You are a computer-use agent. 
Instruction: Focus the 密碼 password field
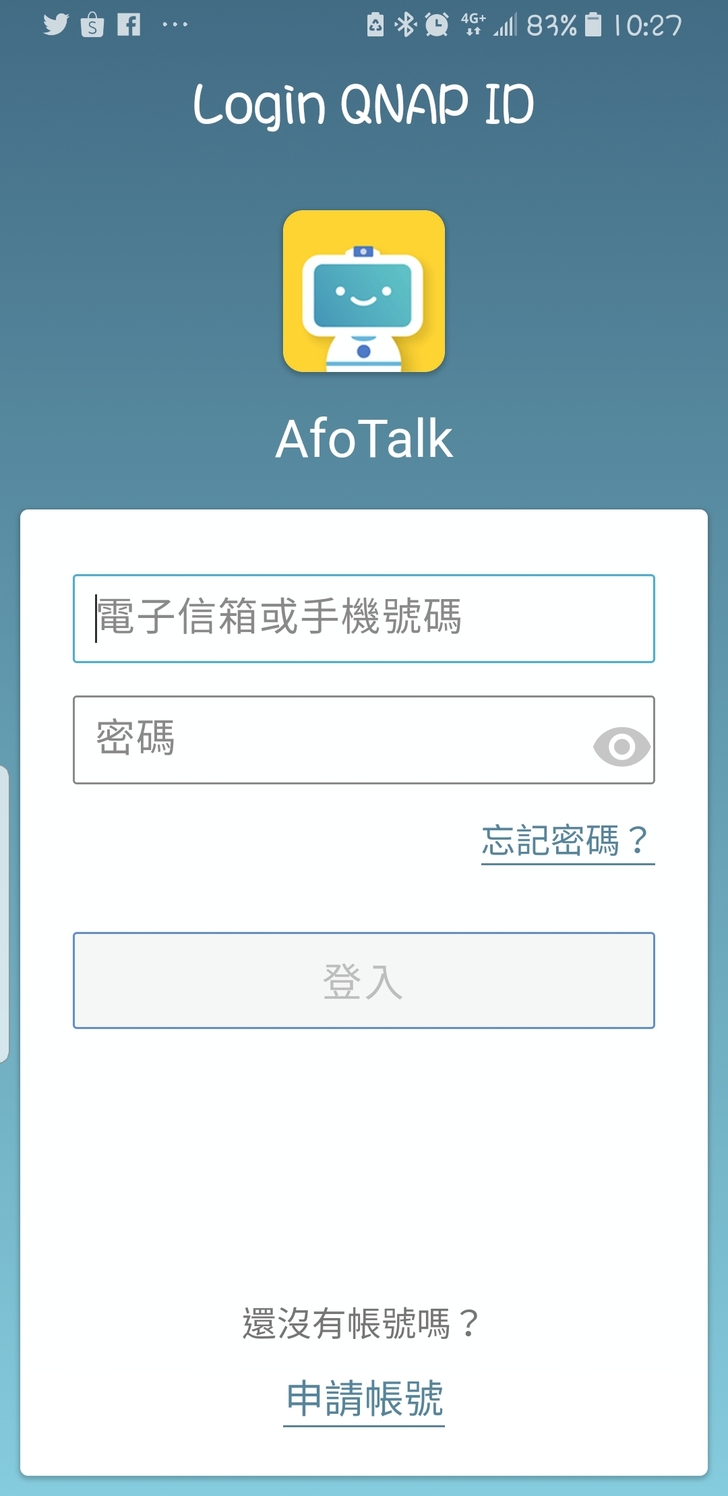[x=330, y=740]
